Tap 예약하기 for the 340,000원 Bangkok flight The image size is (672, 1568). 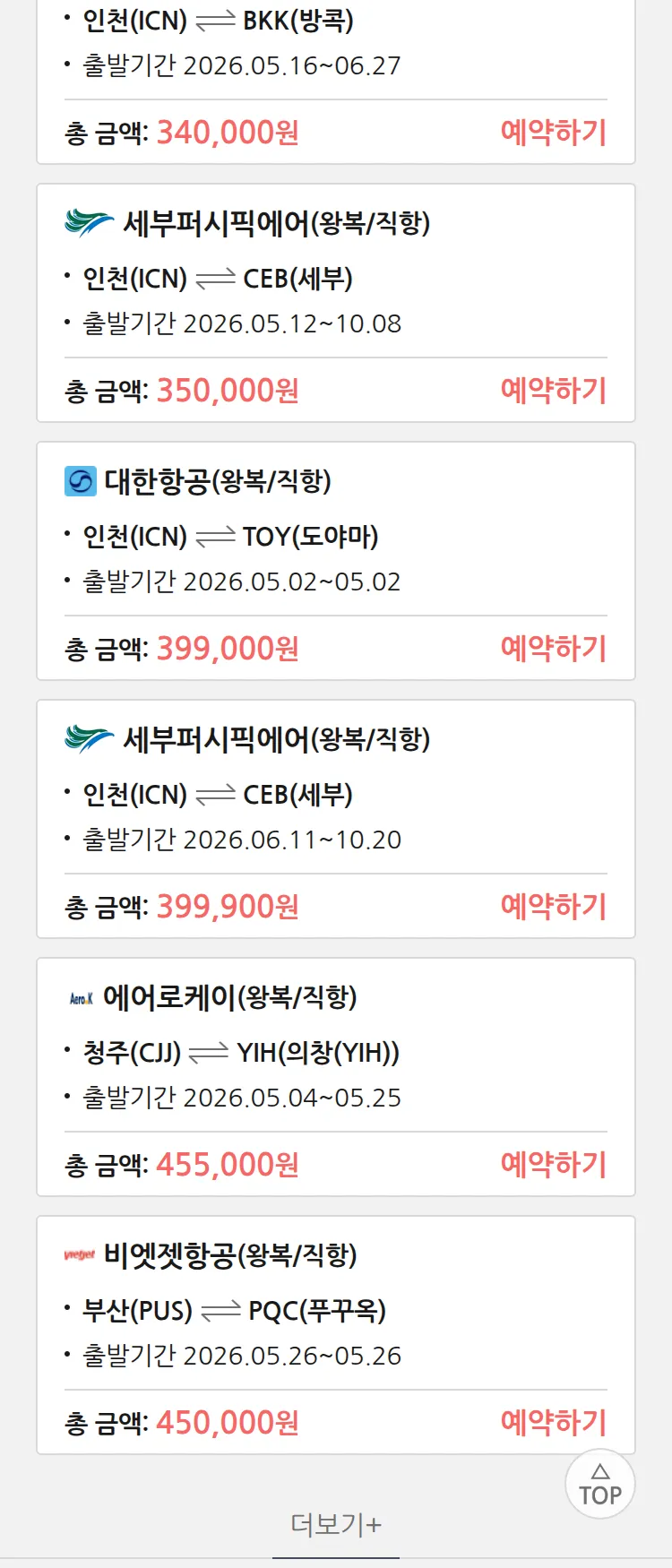tap(553, 133)
